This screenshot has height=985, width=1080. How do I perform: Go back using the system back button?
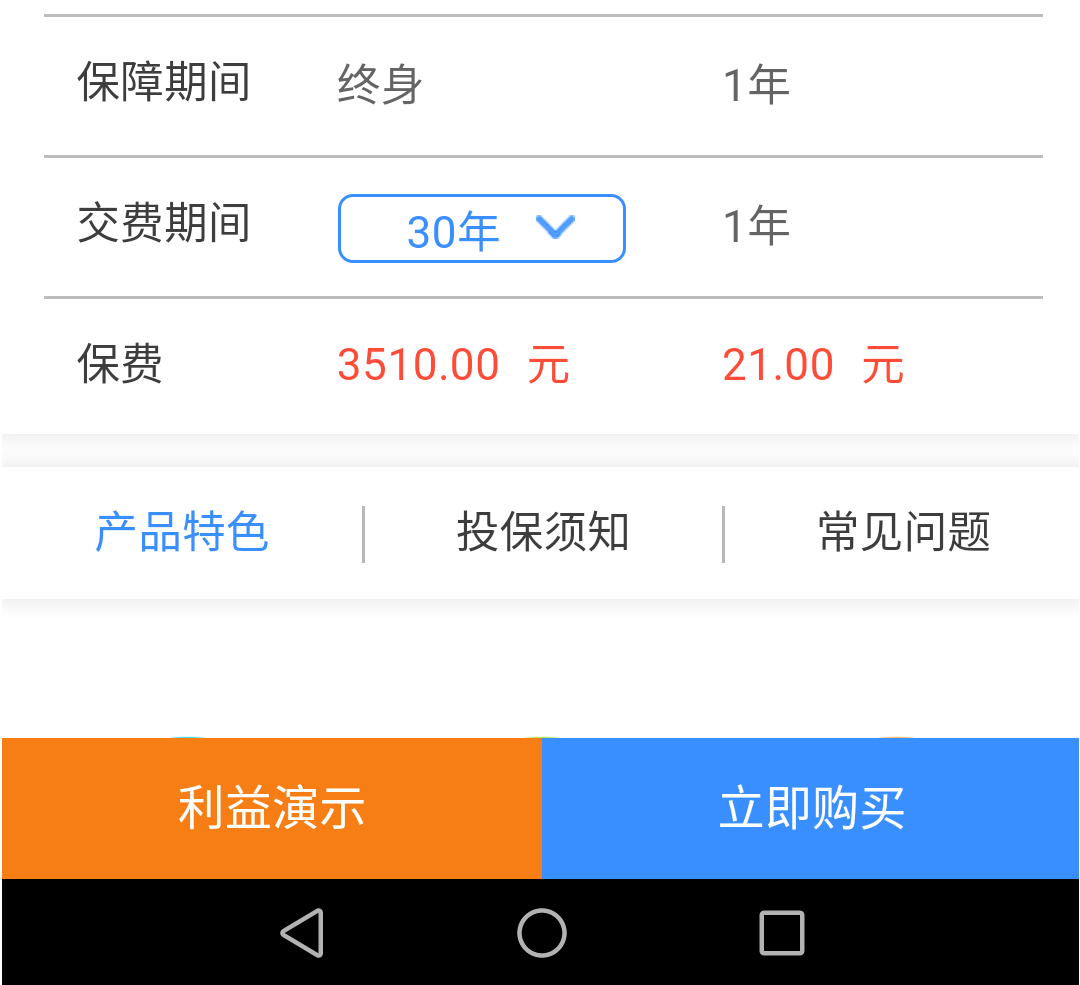[301, 933]
